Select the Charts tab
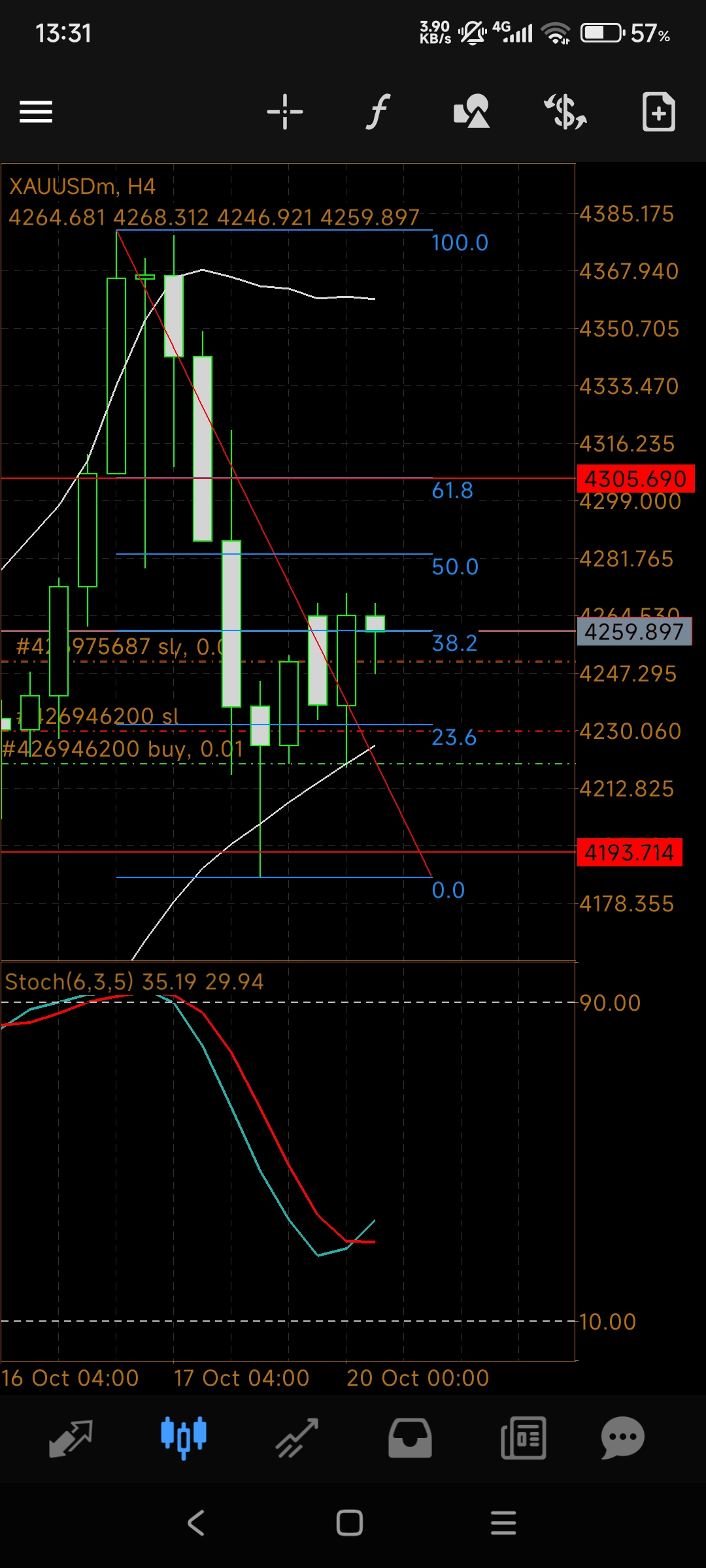This screenshot has height=1568, width=706. [184, 1438]
